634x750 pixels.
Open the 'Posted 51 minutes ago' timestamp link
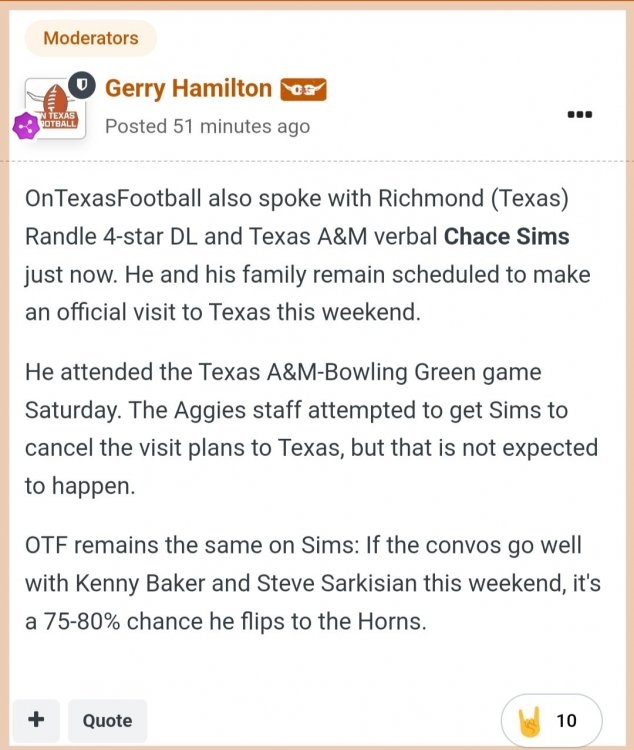(x=207, y=126)
